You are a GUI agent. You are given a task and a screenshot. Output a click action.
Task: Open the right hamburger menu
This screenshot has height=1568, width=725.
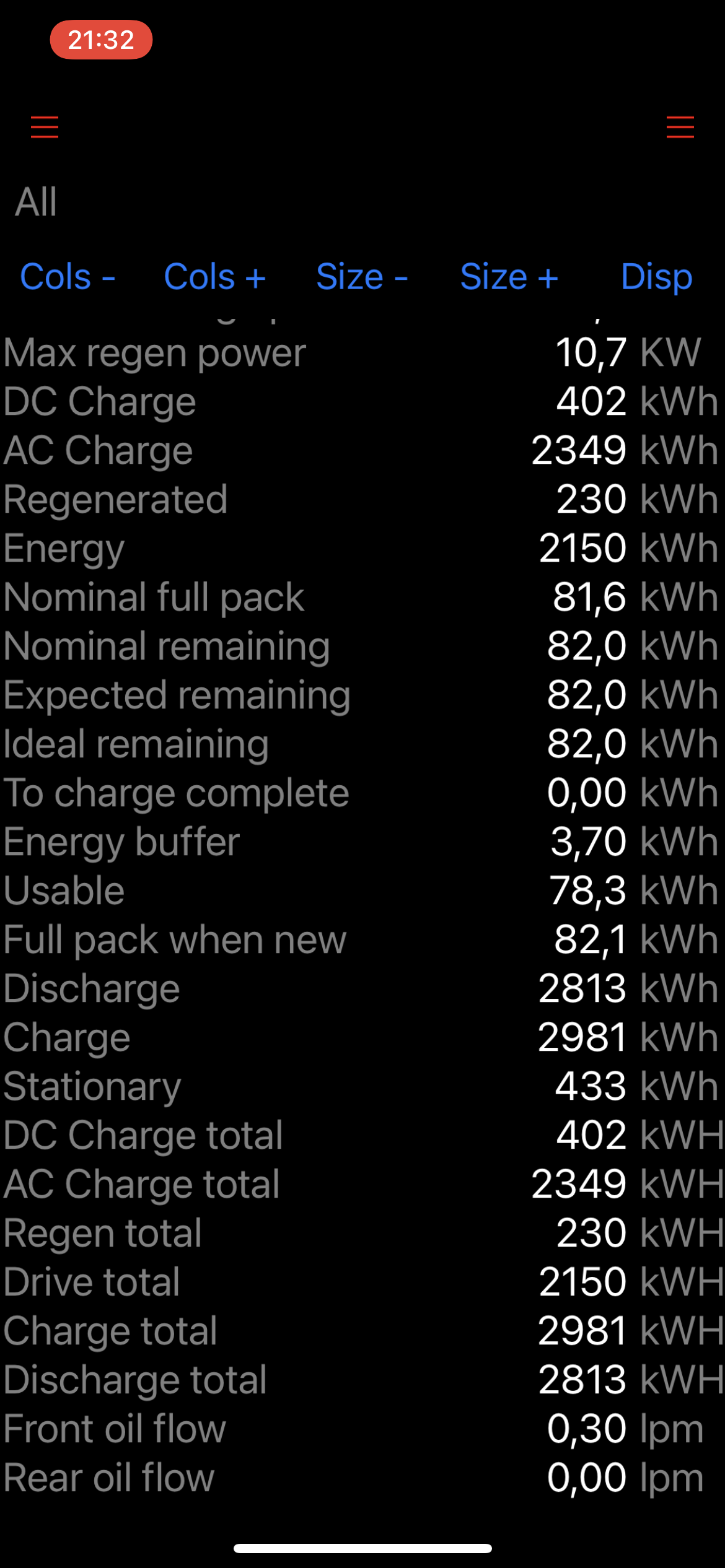[680, 127]
